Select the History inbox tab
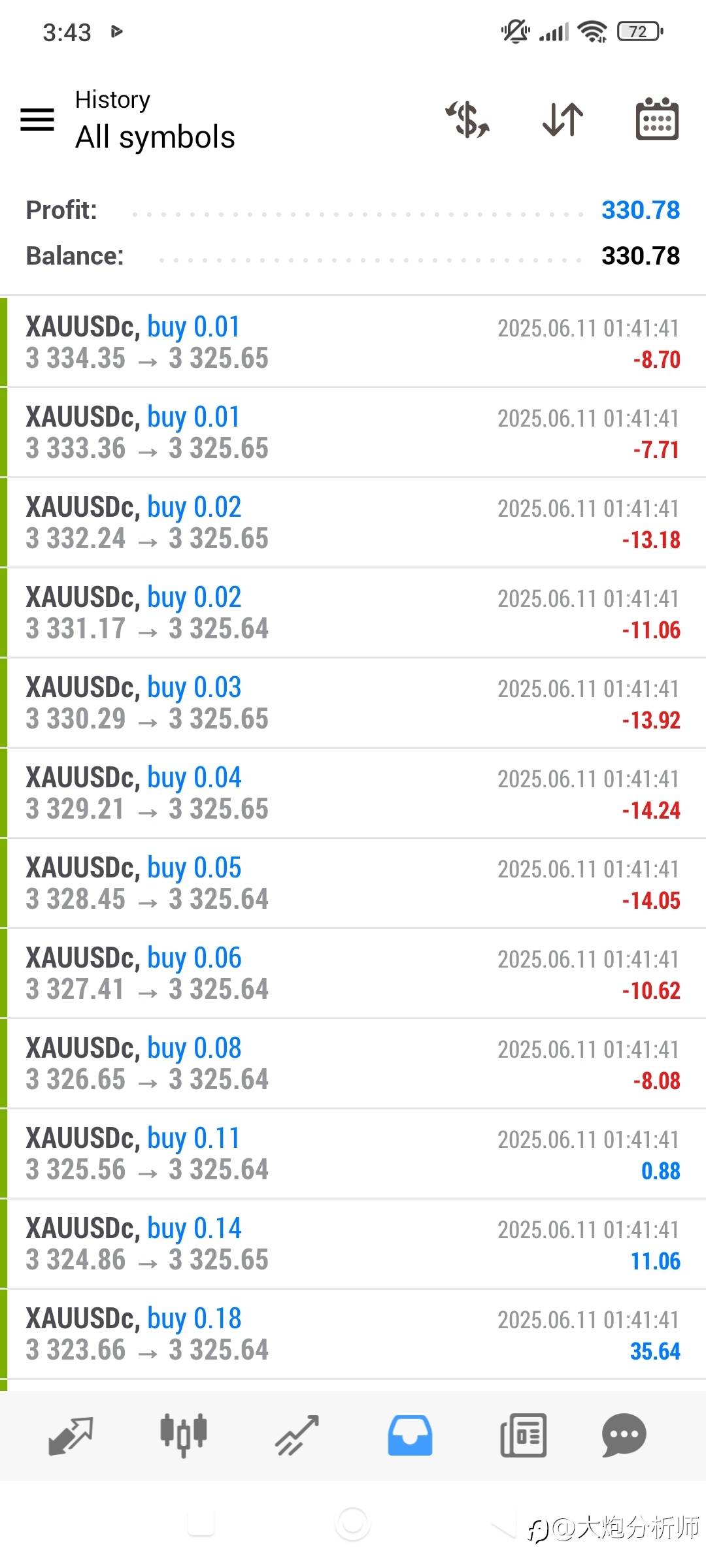 (x=410, y=1435)
